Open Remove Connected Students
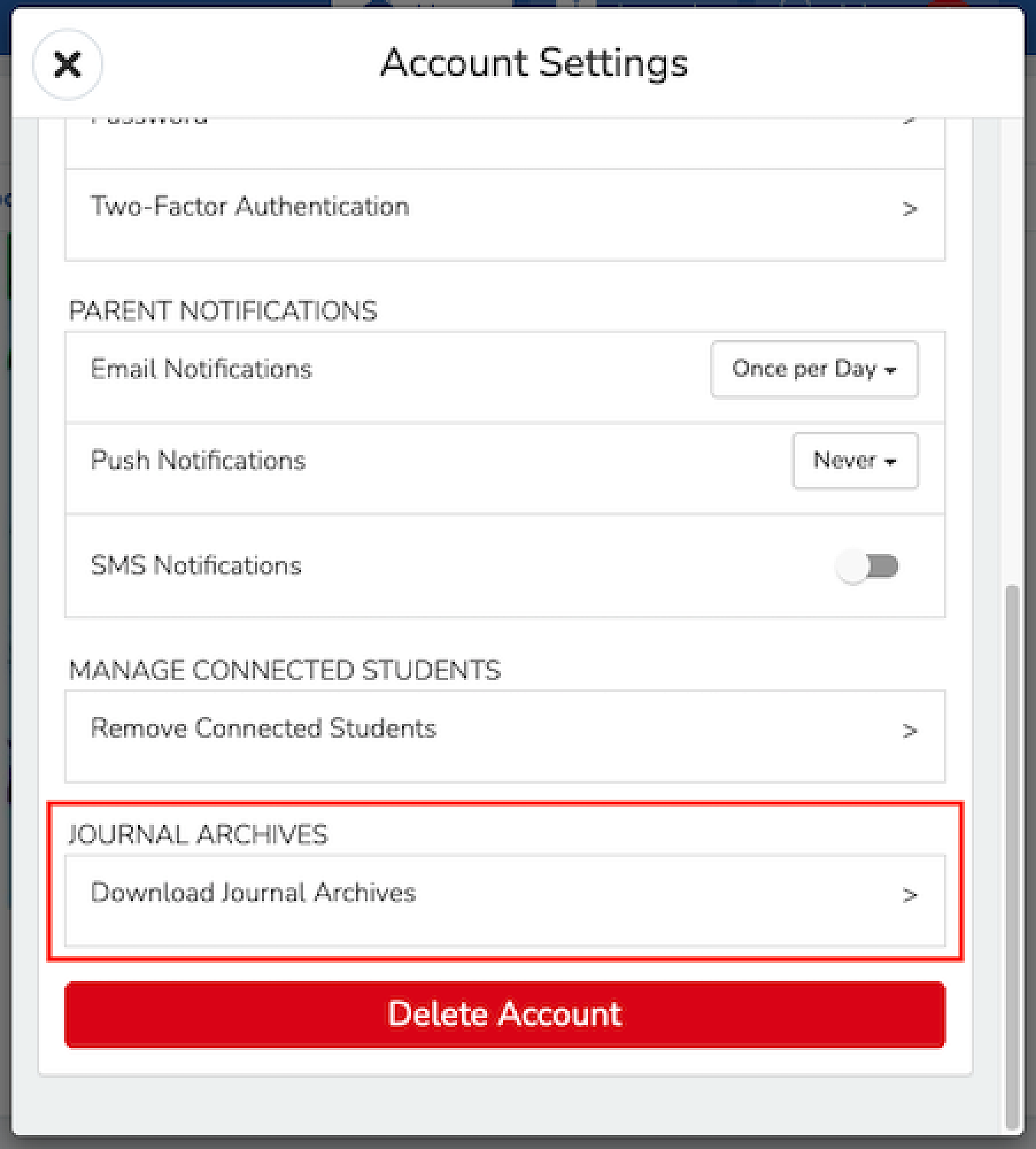Image resolution: width=1036 pixels, height=1149 pixels. pyautogui.click(x=504, y=735)
